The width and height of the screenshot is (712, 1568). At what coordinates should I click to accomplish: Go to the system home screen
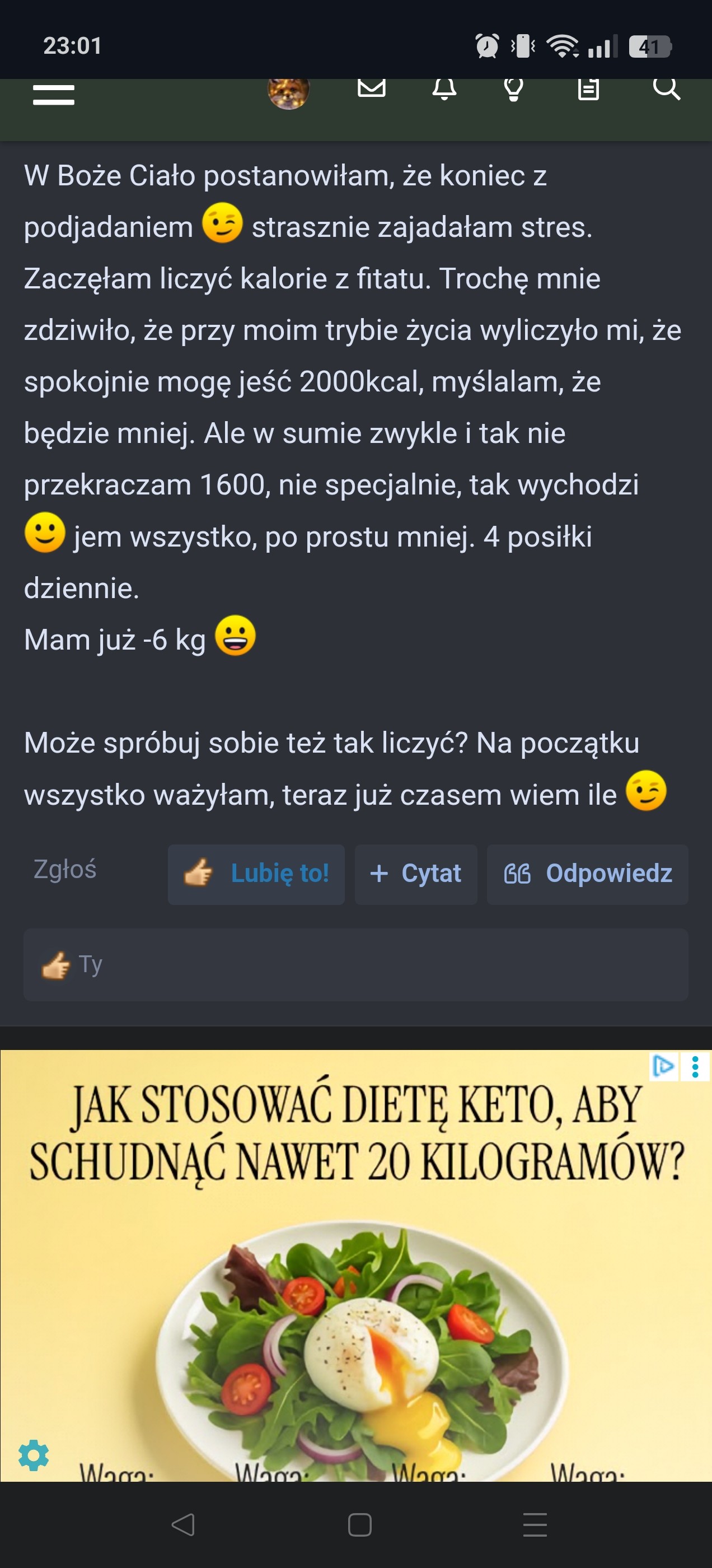pyautogui.click(x=360, y=1525)
